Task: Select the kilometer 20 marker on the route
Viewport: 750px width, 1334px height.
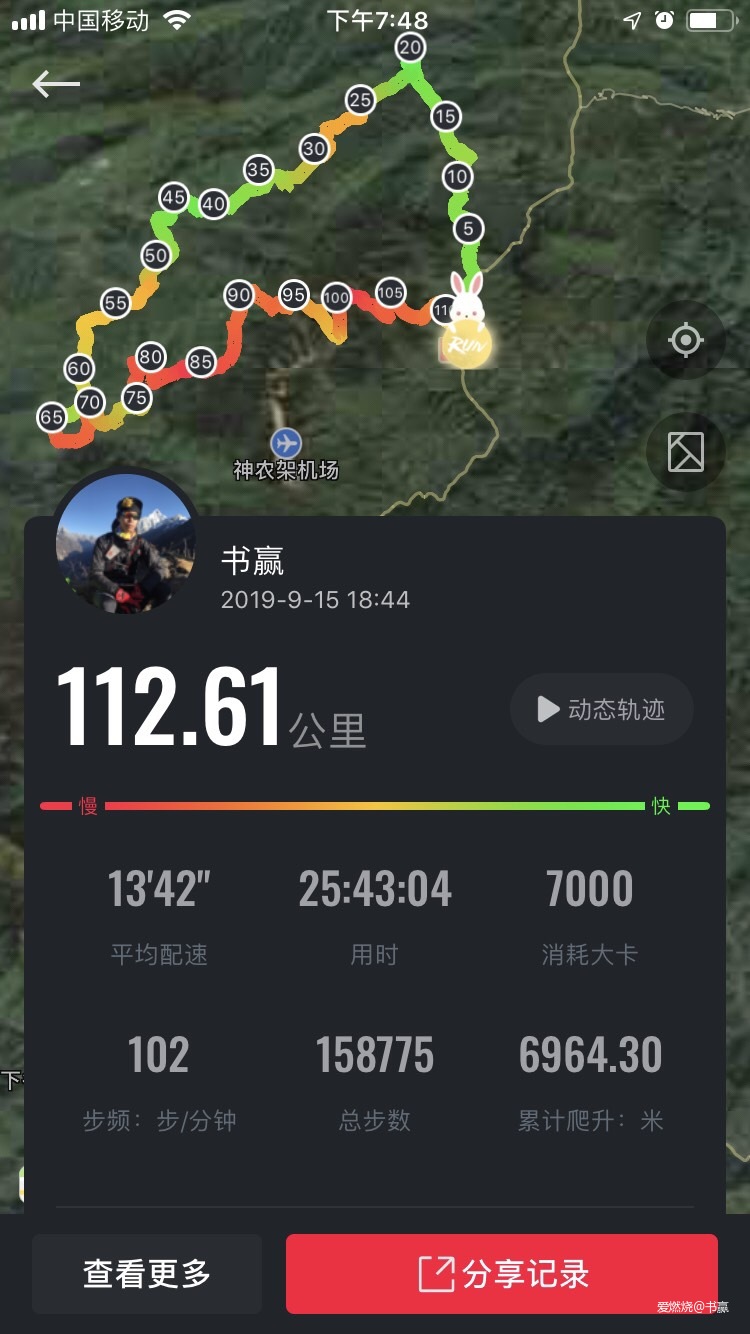Action: tap(410, 46)
